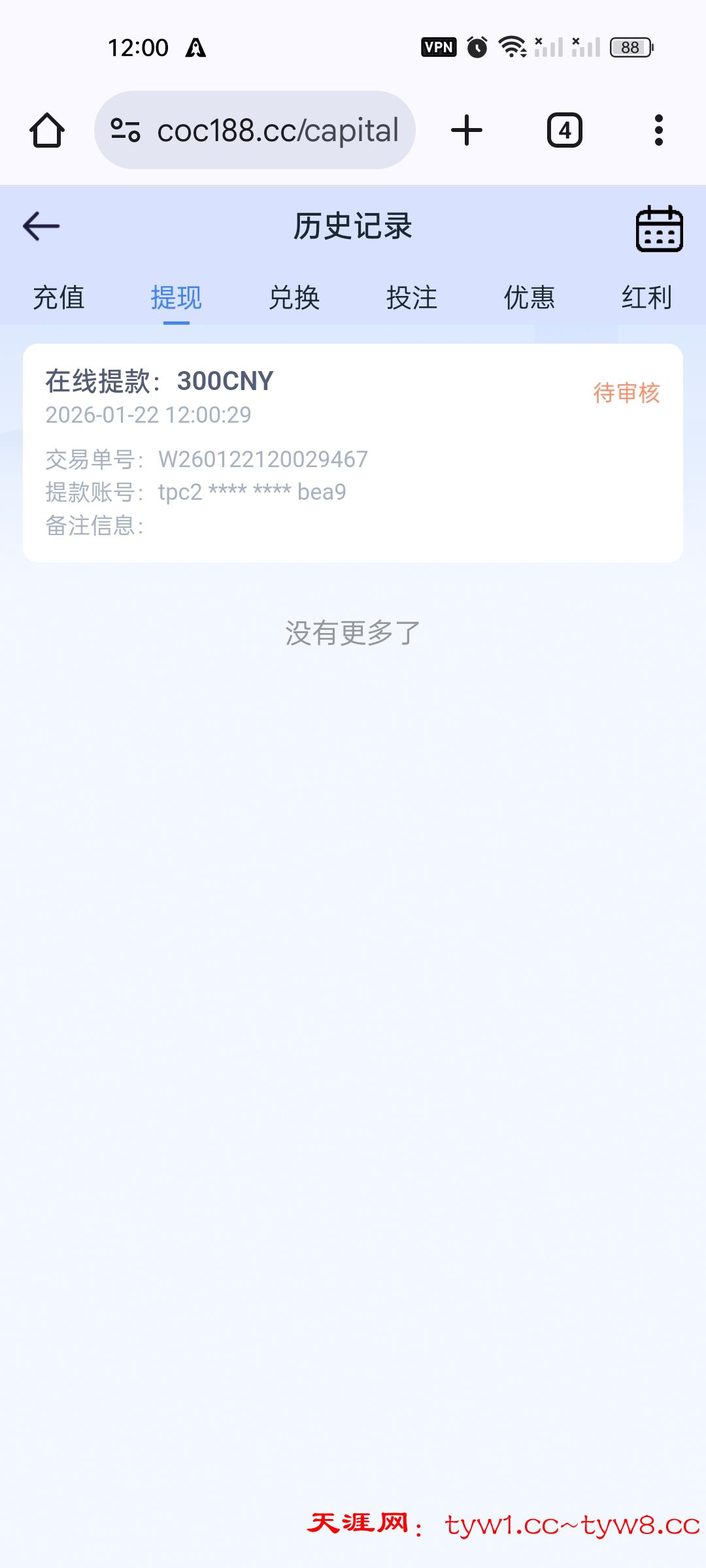Image resolution: width=706 pixels, height=1568 pixels.
Task: Open the calendar date filter icon
Action: pos(660,228)
